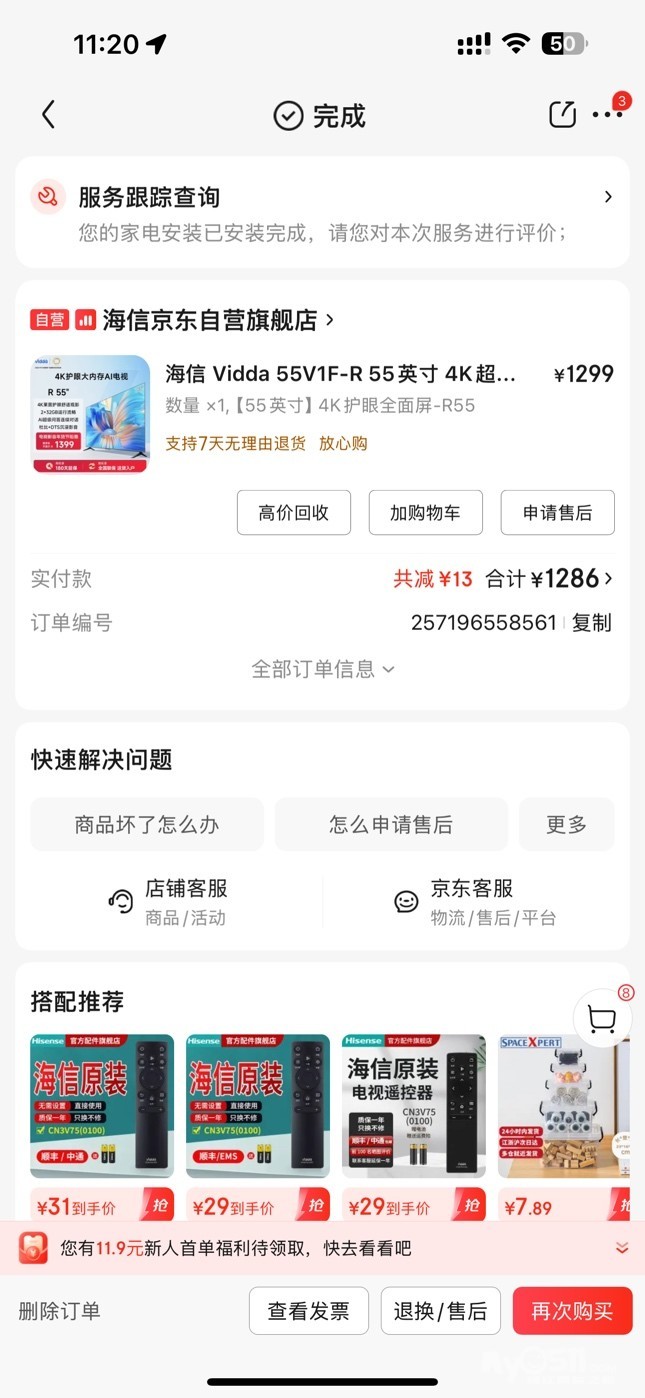Contact 店铺客服 store support
Screen dimensions: 645x1398
[170, 901]
